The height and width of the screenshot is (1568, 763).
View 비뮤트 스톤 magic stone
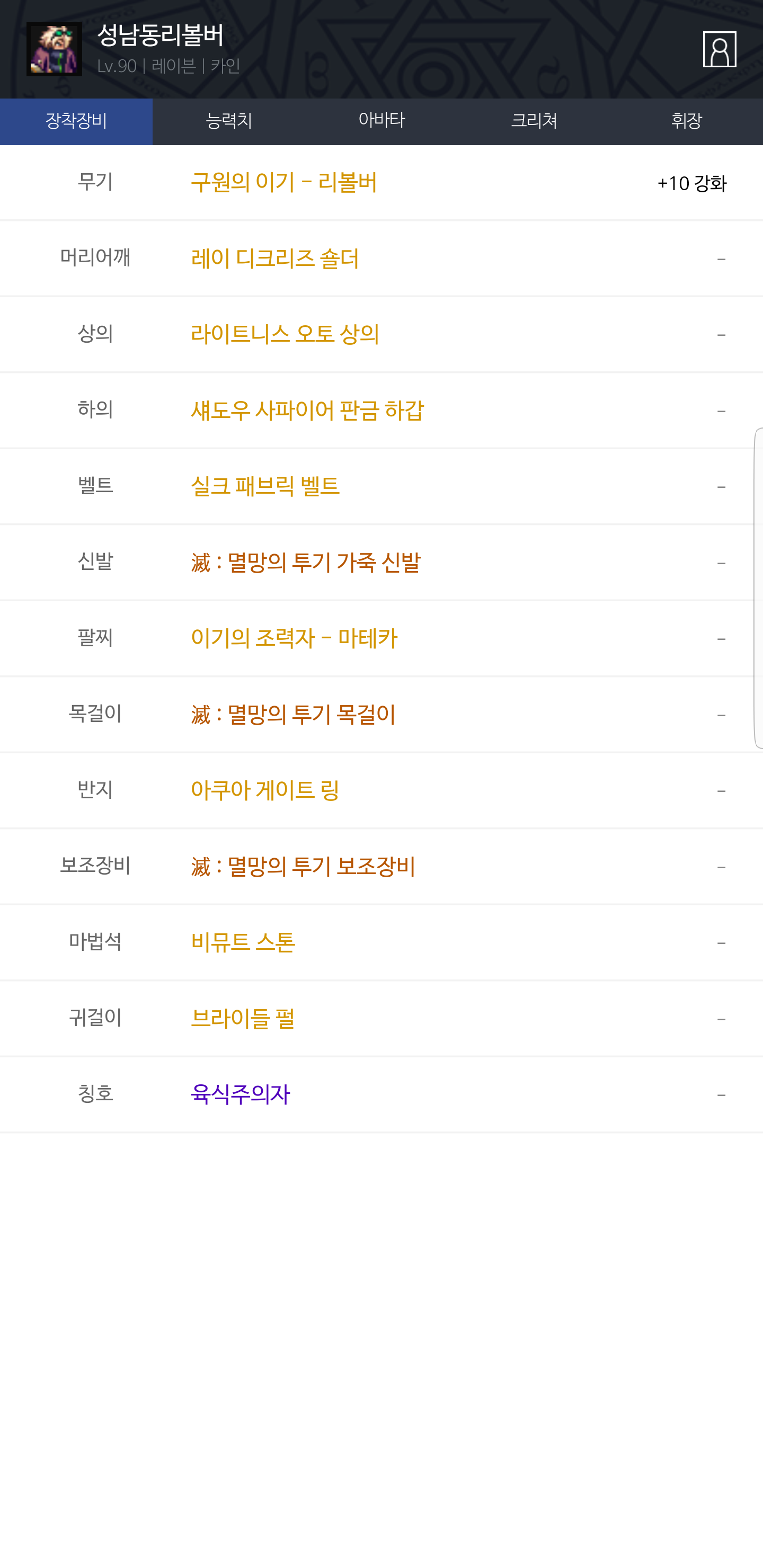243,942
